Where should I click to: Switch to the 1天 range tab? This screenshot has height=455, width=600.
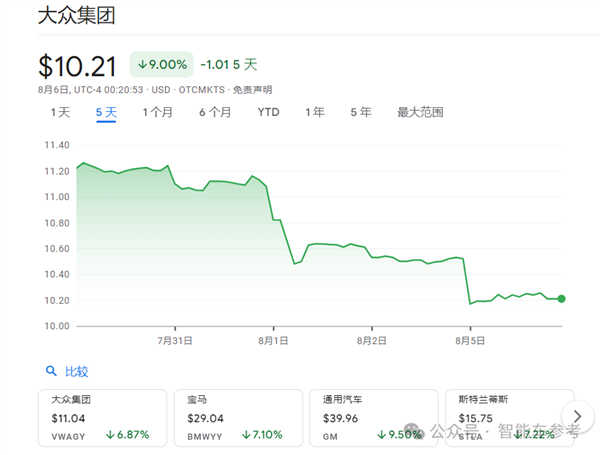point(60,112)
